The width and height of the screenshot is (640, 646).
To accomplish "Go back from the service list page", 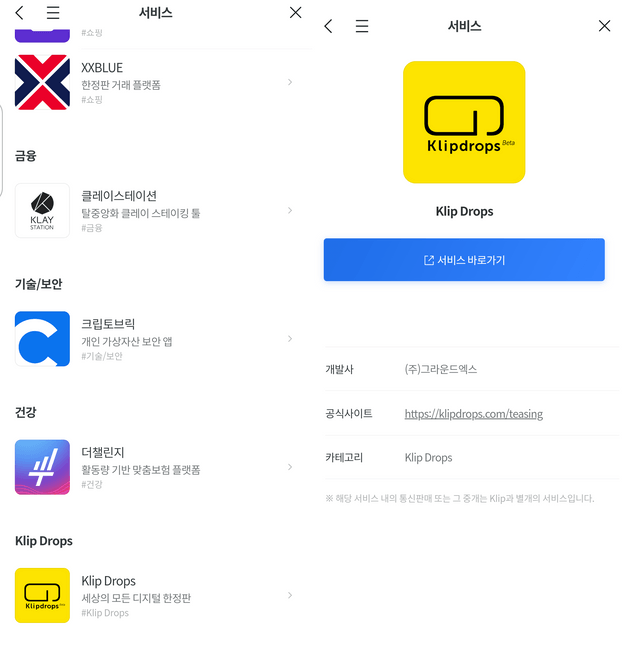I will coord(20,13).
